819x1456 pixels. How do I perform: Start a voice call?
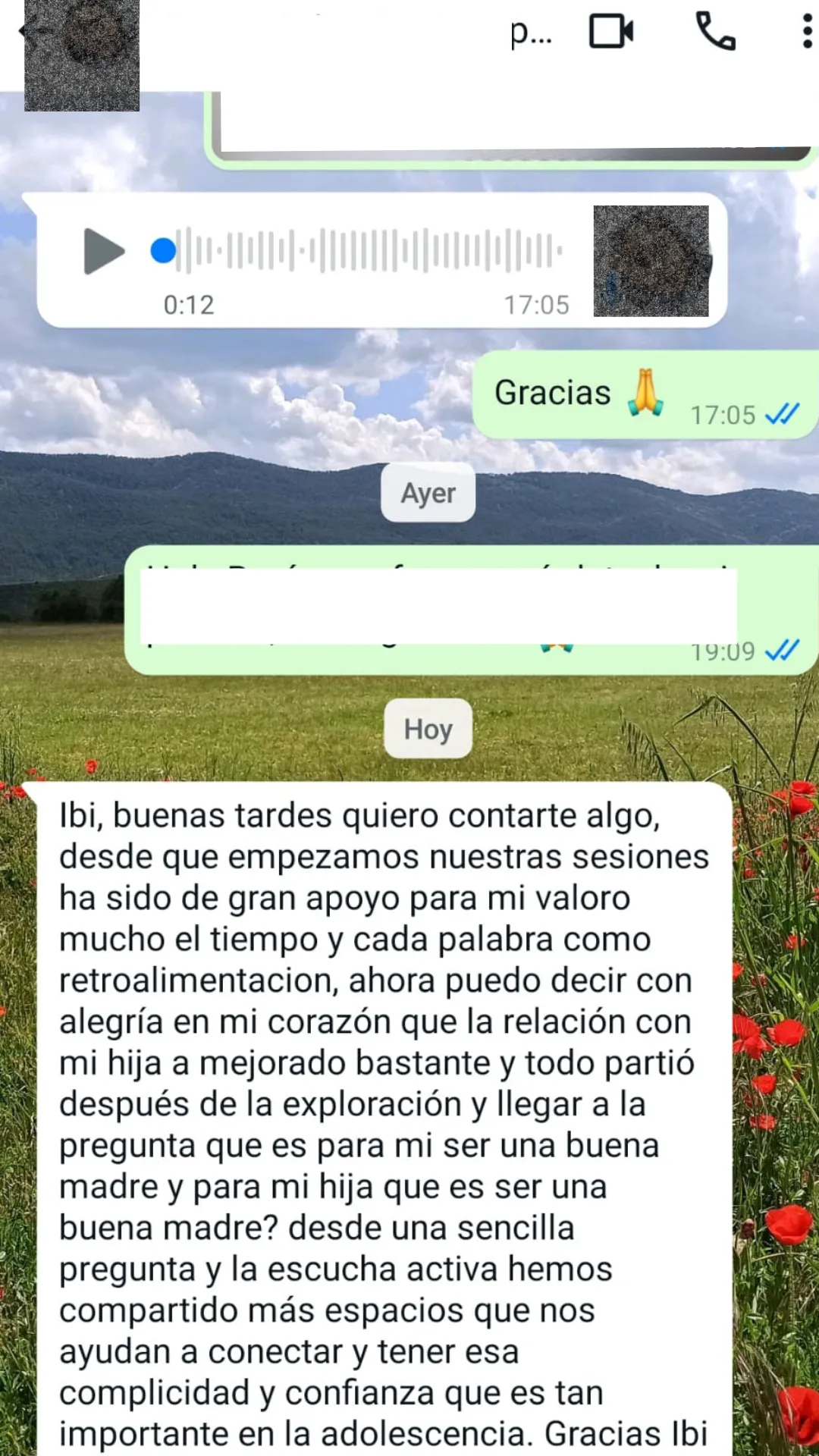point(715,32)
